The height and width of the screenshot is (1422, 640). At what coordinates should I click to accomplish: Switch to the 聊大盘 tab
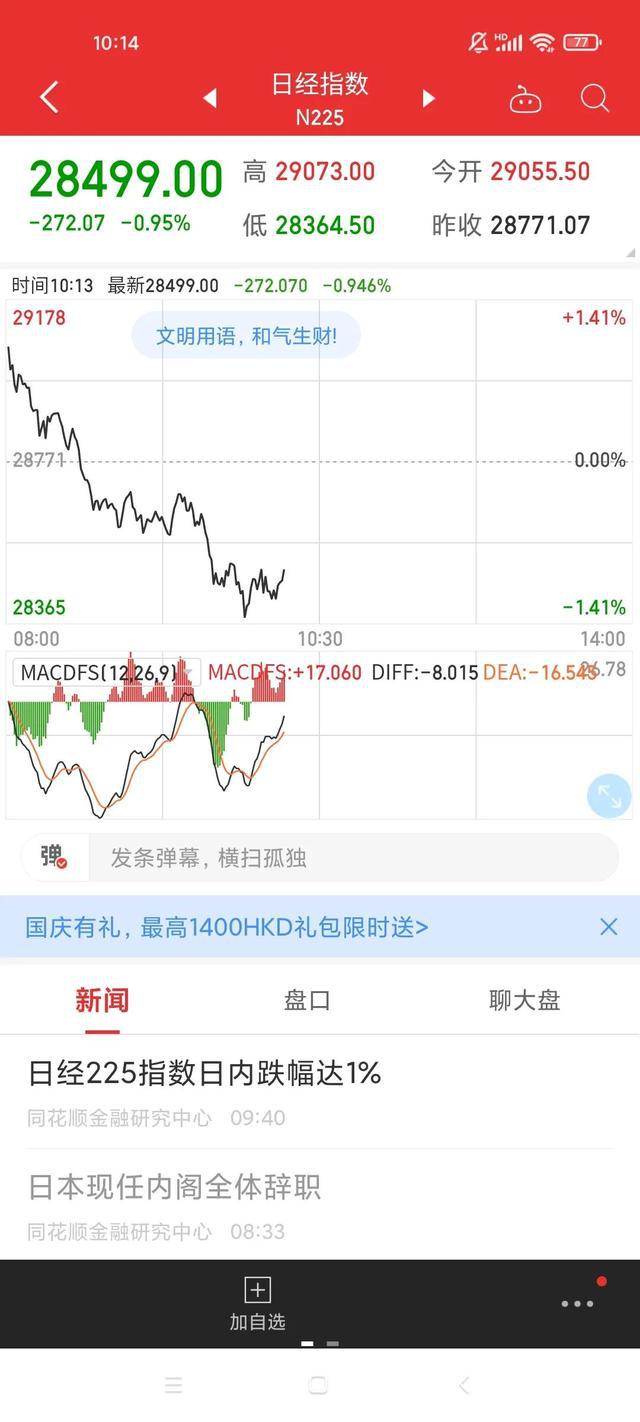click(x=525, y=1000)
